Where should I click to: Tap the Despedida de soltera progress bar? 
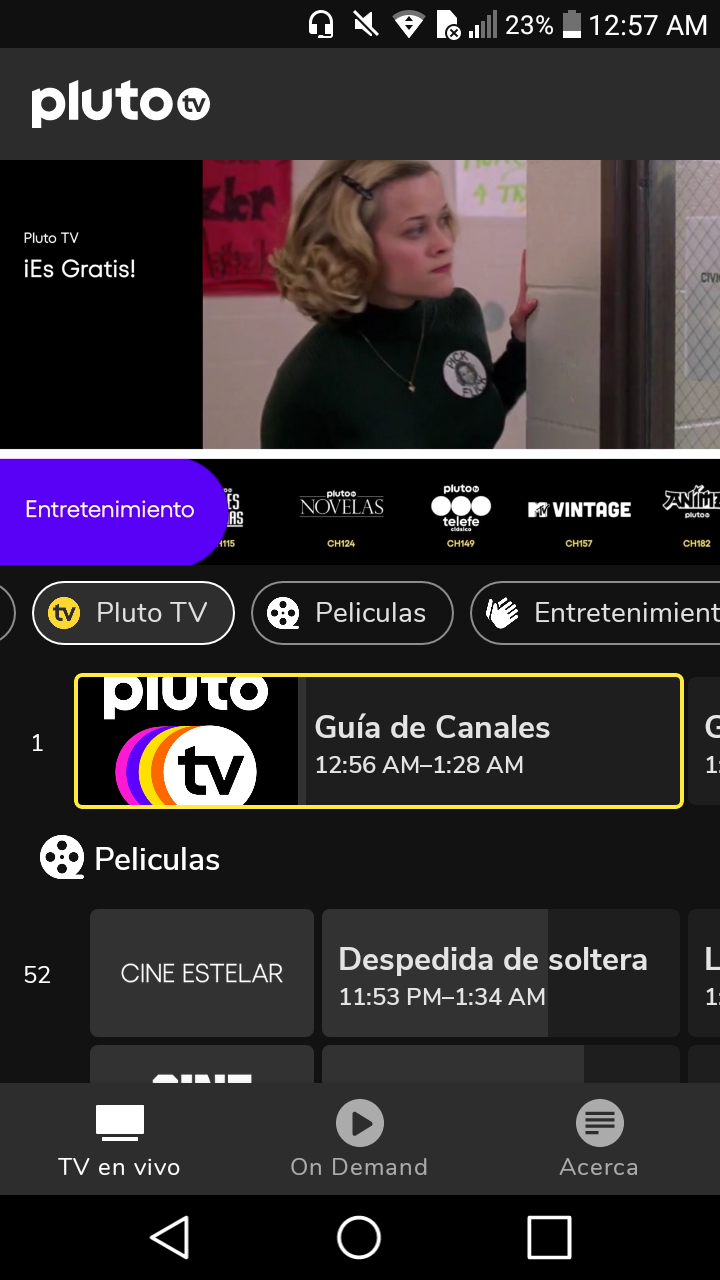[435, 972]
